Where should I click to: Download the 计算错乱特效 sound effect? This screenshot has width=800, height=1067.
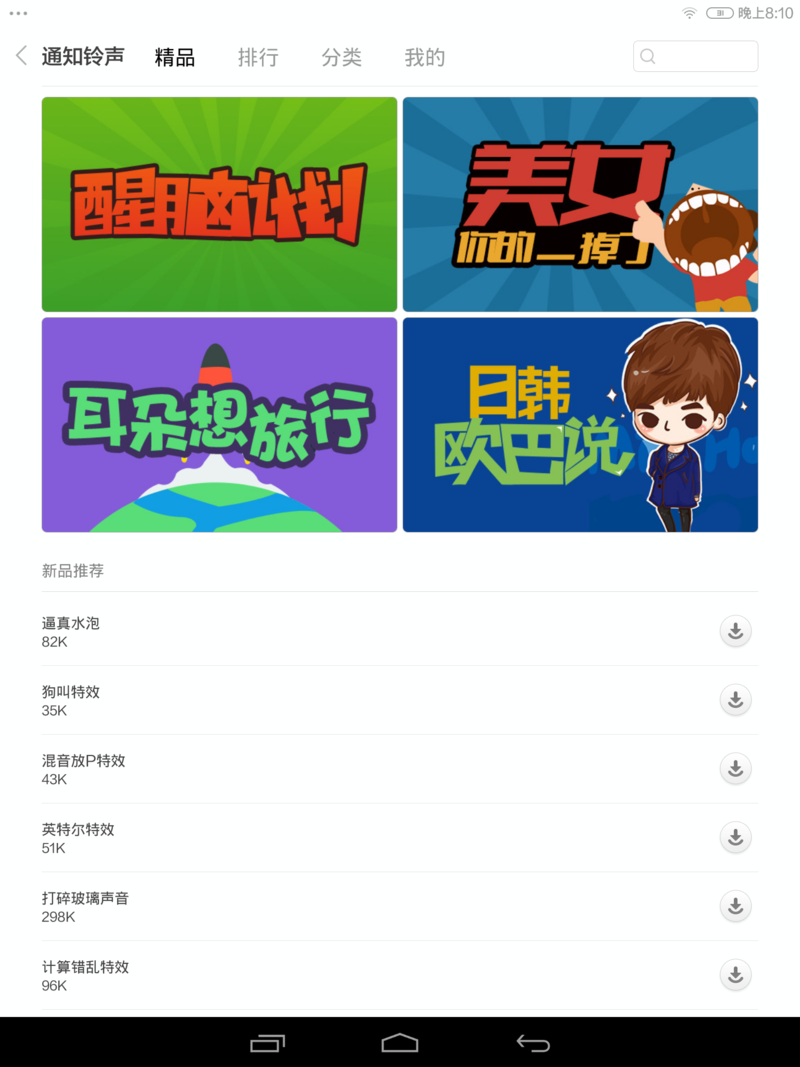tap(735, 975)
